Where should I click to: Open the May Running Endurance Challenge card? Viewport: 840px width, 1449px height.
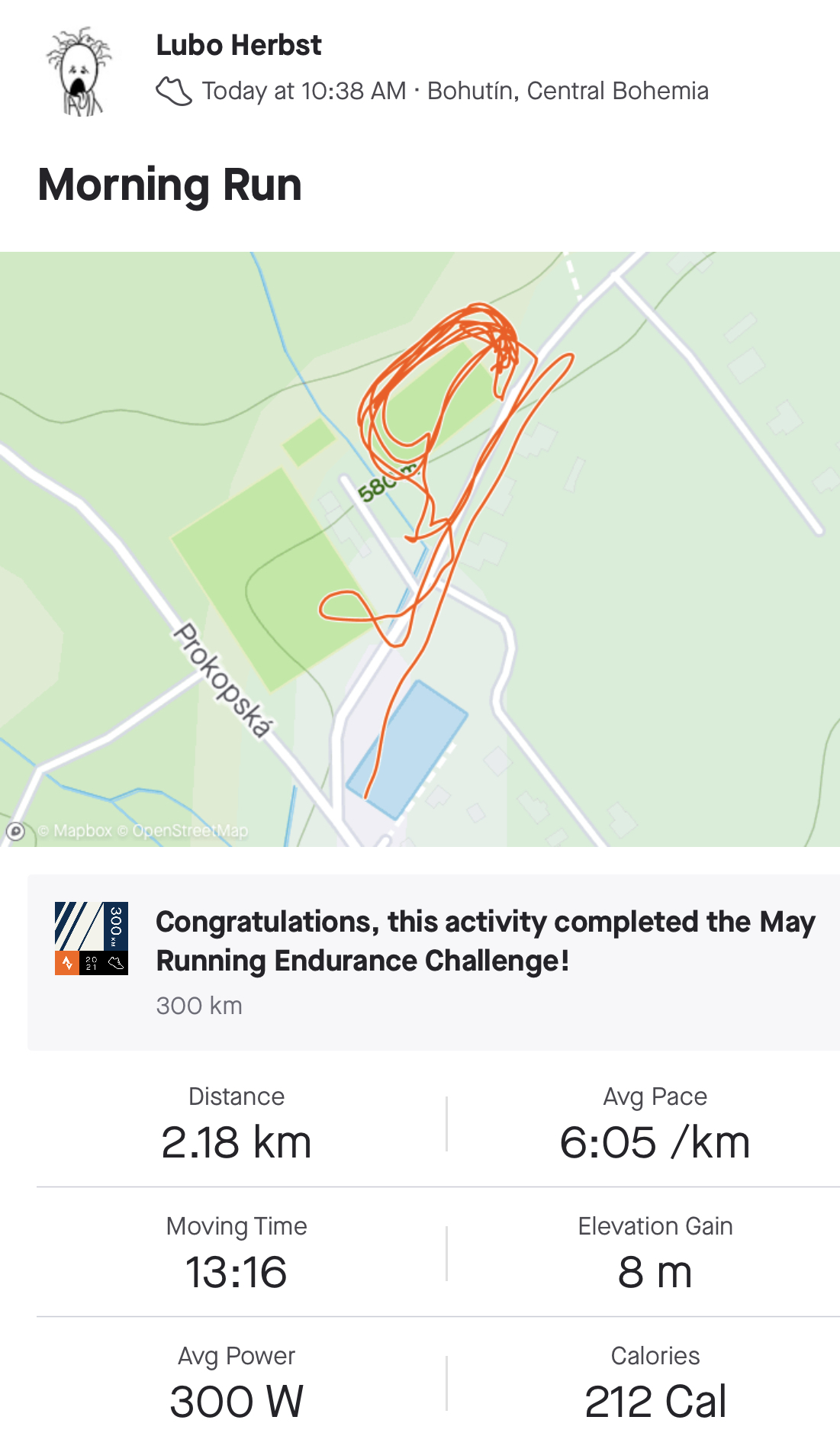pos(433,962)
